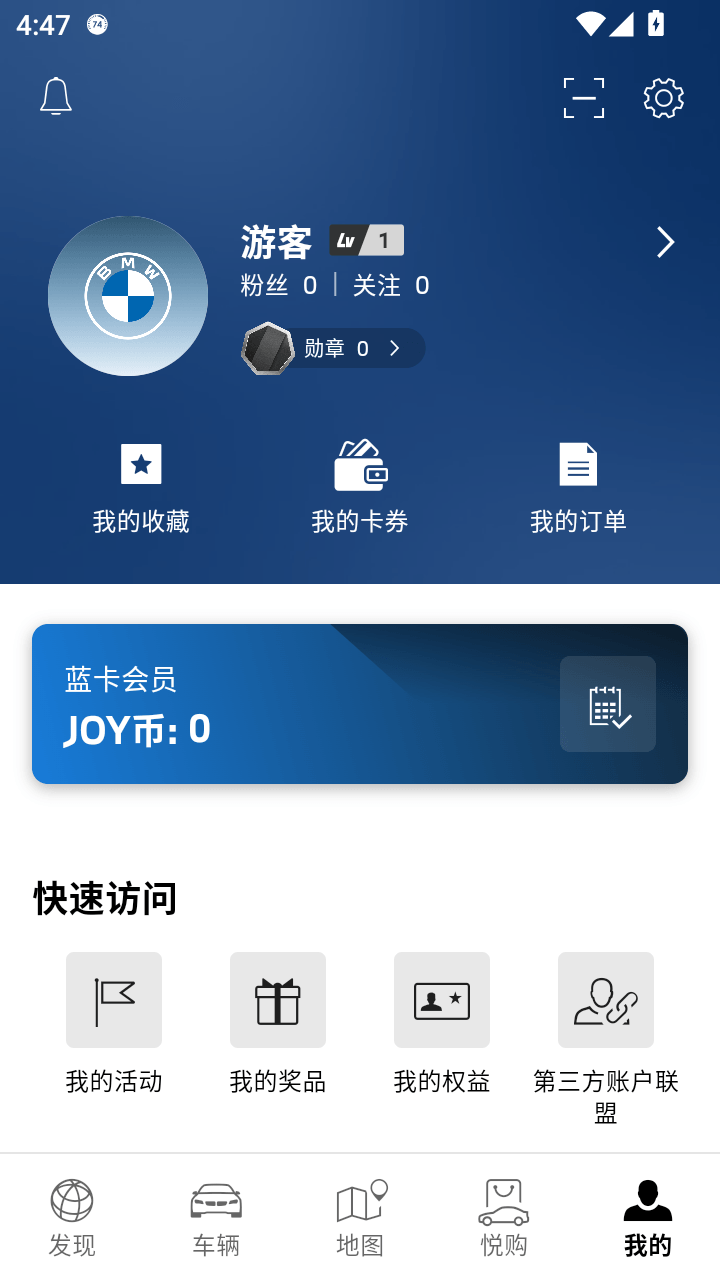This screenshot has height=1280, width=720.
Task: Tap the check-in calendar icon on the member card
Action: 608,704
